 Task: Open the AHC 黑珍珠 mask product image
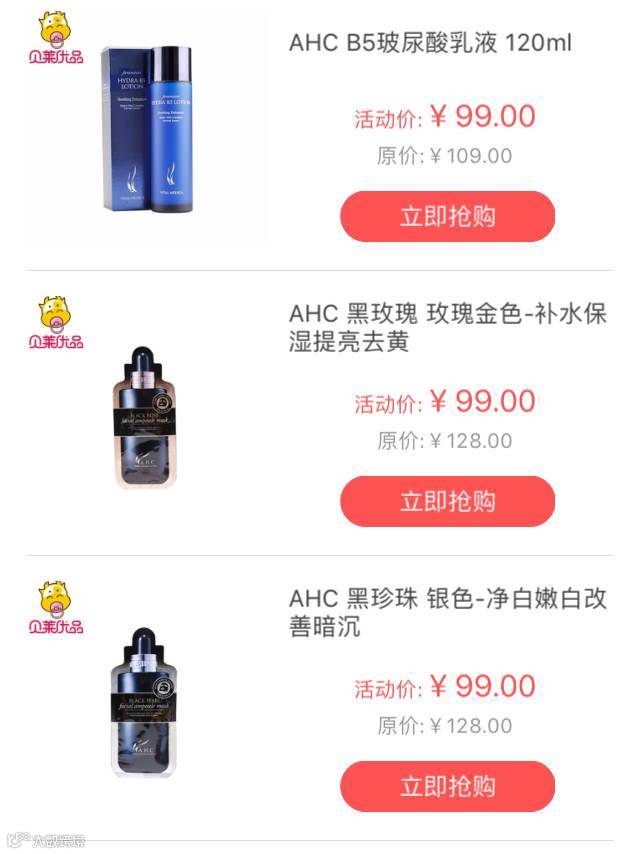(148, 700)
